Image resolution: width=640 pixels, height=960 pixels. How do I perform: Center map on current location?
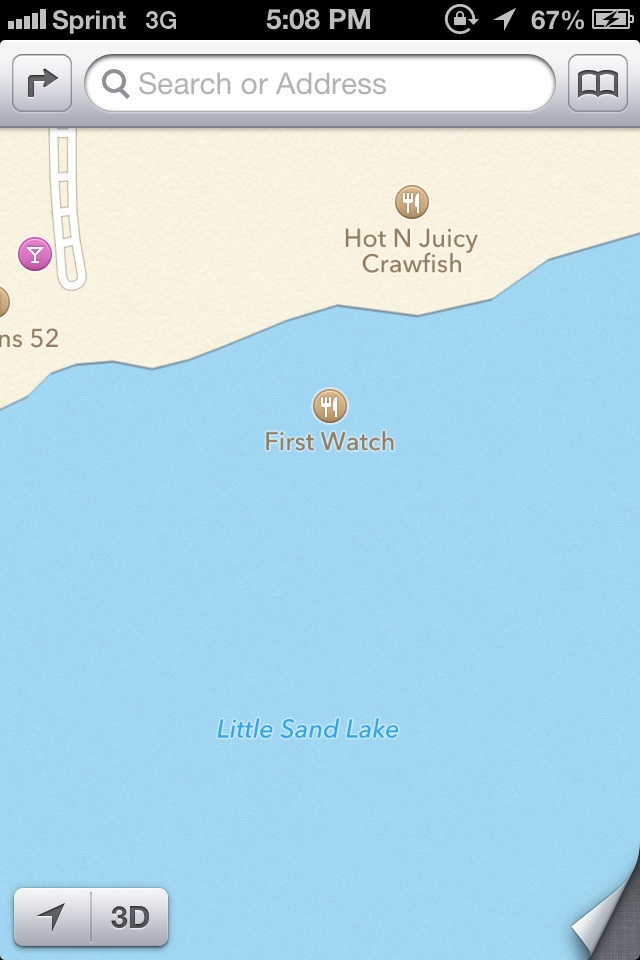click(52, 917)
